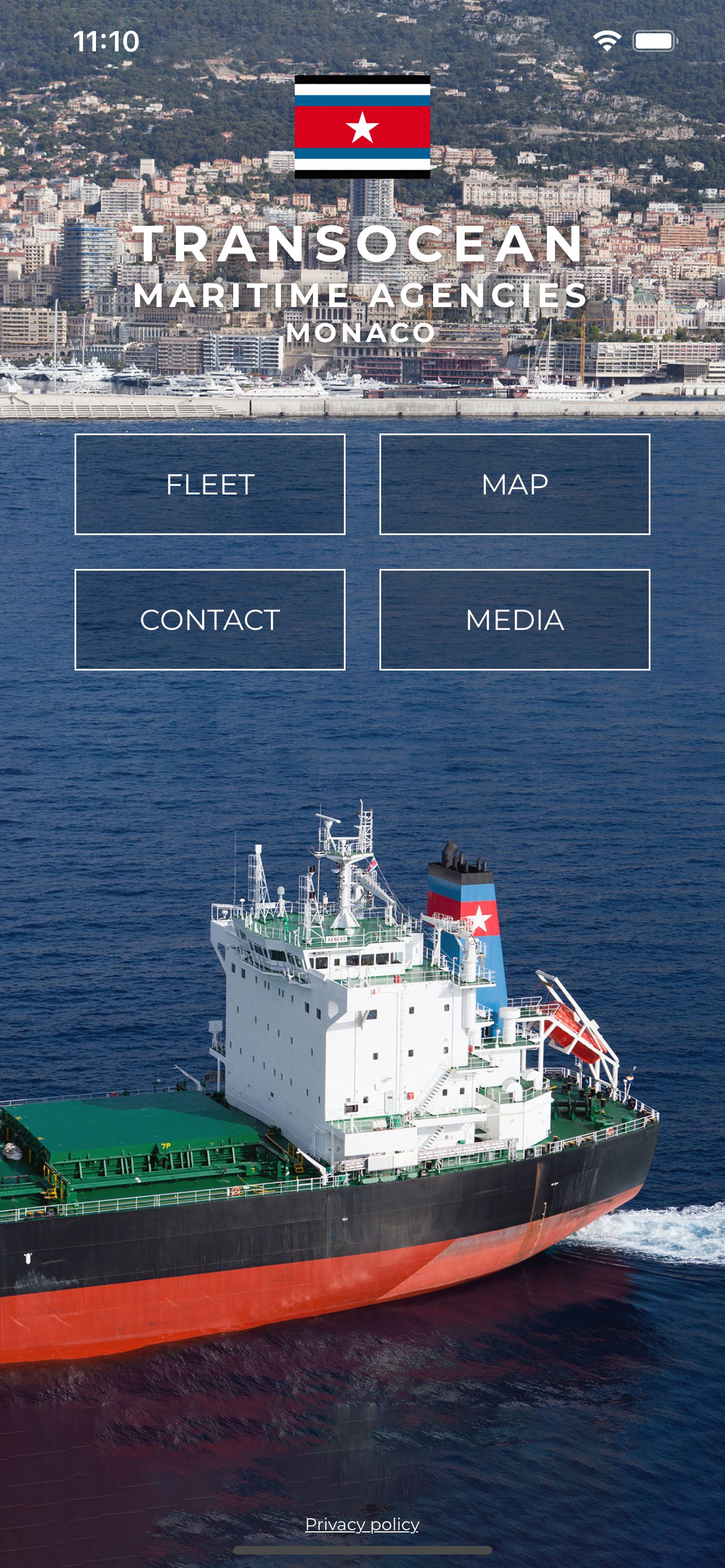
Task: Select the MONACO subtitle
Action: (362, 332)
